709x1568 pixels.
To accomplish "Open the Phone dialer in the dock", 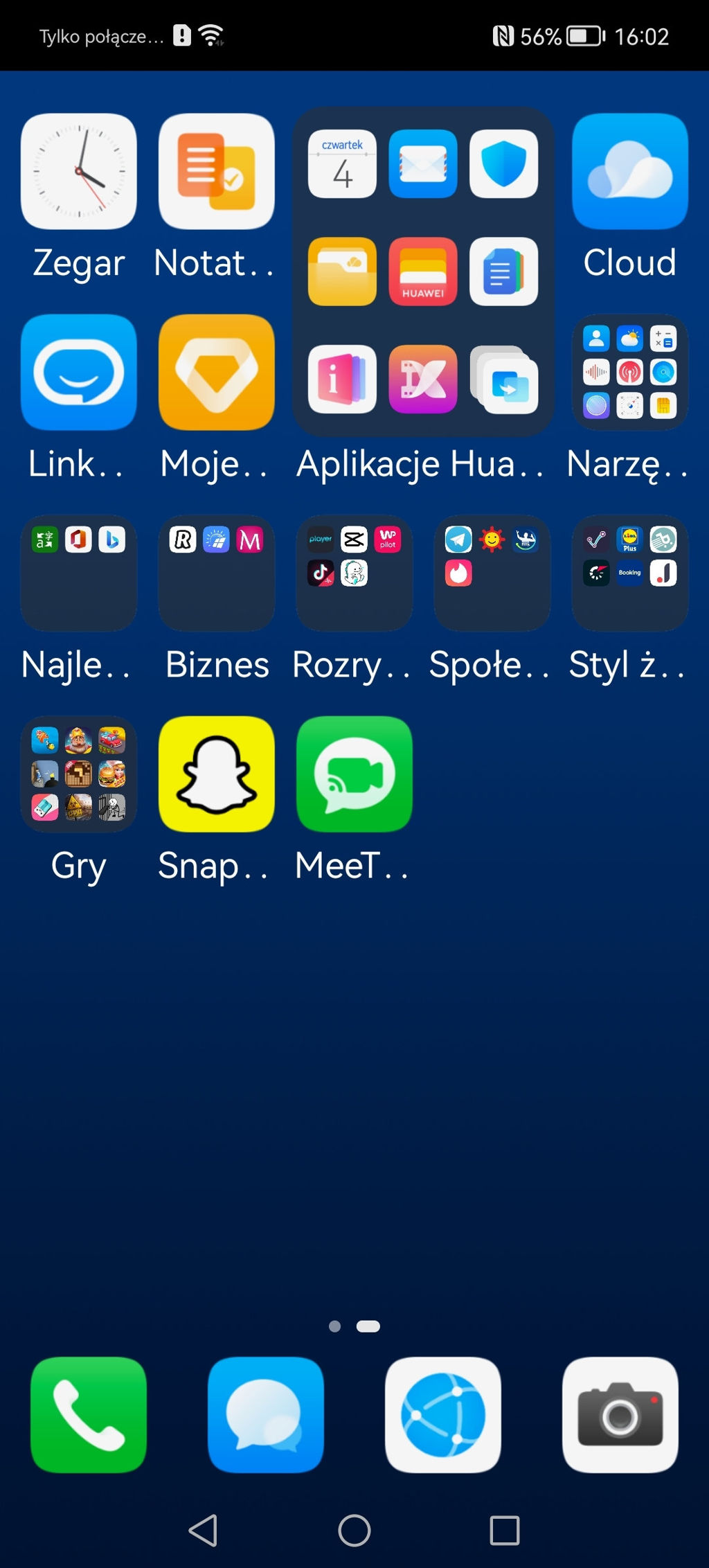I will (89, 1415).
